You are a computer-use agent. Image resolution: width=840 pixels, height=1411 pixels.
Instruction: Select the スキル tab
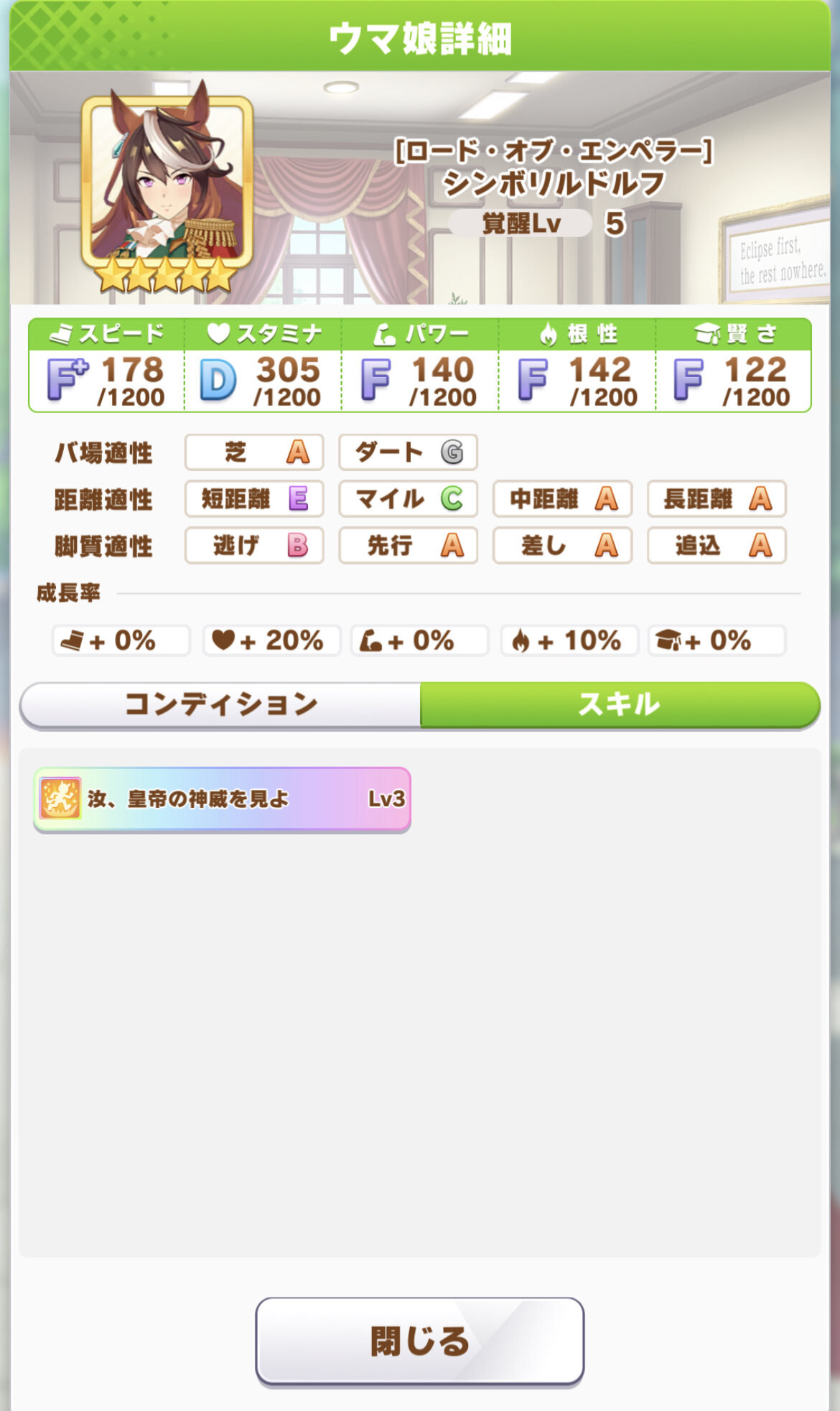619,704
